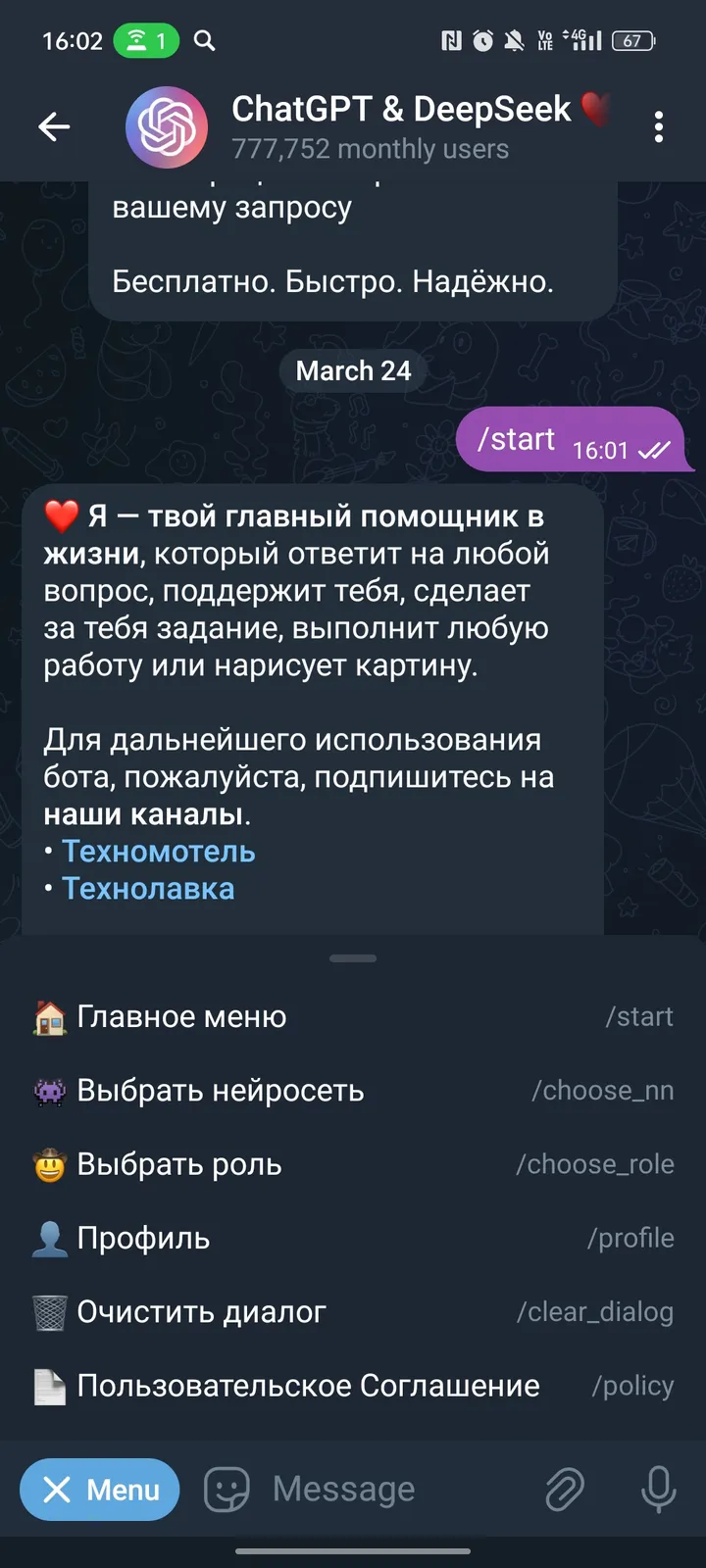Screen dimensions: 706x1568
Task: Tap the Message input field to type
Action: 343,1489
